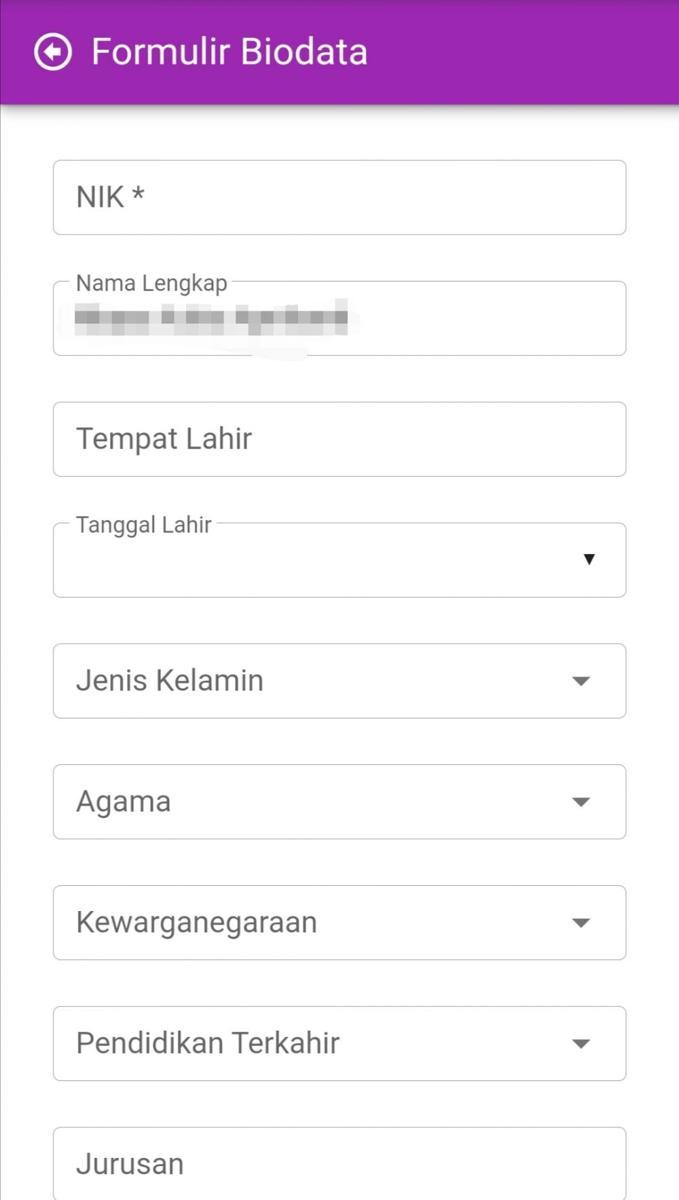
Task: Focus the Tempat Lahir text field
Action: (339, 439)
